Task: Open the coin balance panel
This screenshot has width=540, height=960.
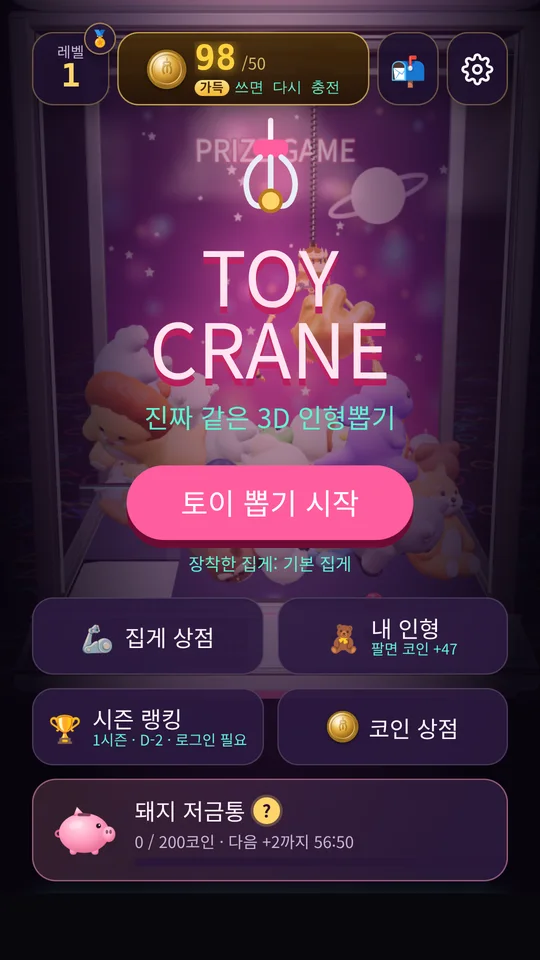Action: (243, 69)
